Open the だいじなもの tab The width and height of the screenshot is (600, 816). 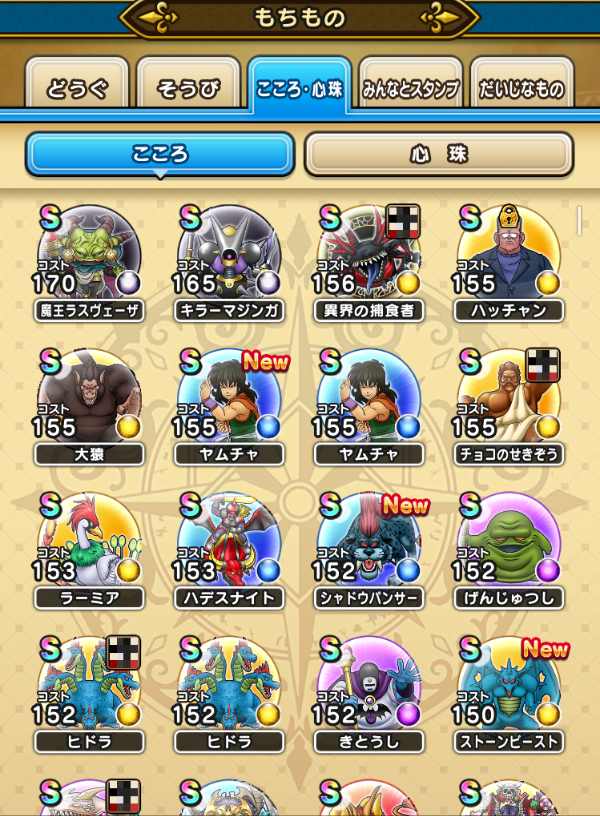522,88
